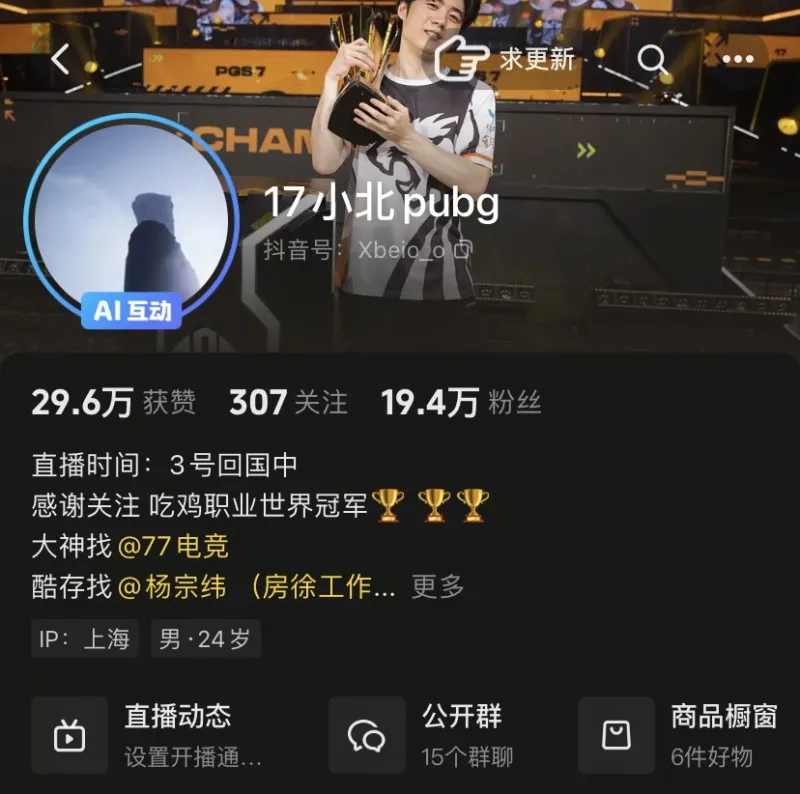Copy the 抖音号 Xbeio_o ID

coord(462,250)
